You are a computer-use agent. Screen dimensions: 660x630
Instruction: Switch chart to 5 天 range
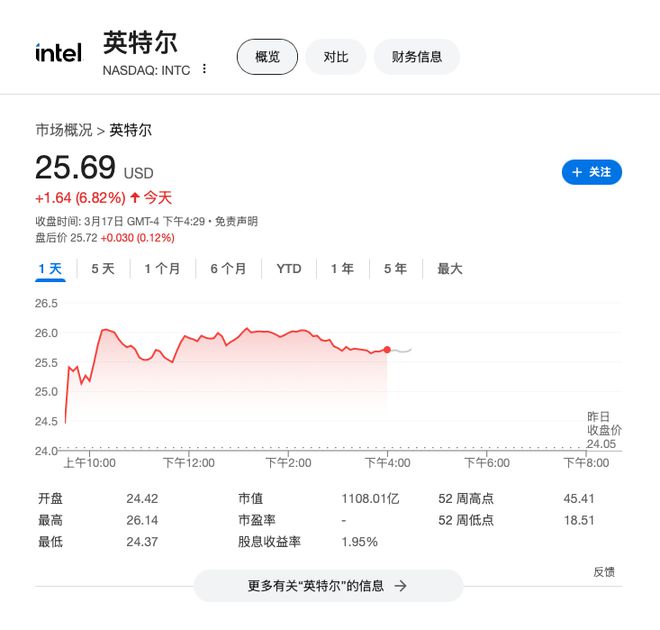[x=103, y=269]
